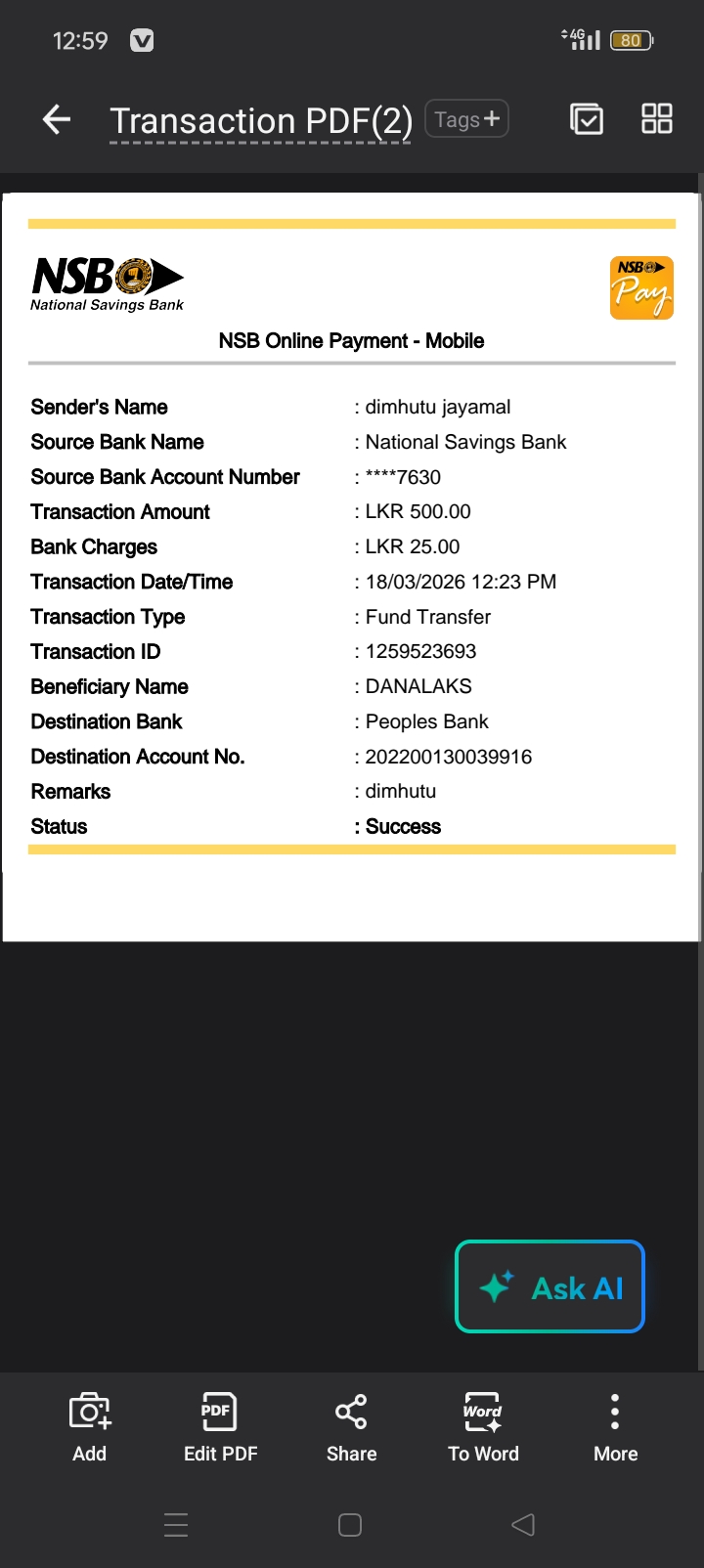704x1568 pixels.
Task: Go to the system home screen
Action: tap(350, 1525)
